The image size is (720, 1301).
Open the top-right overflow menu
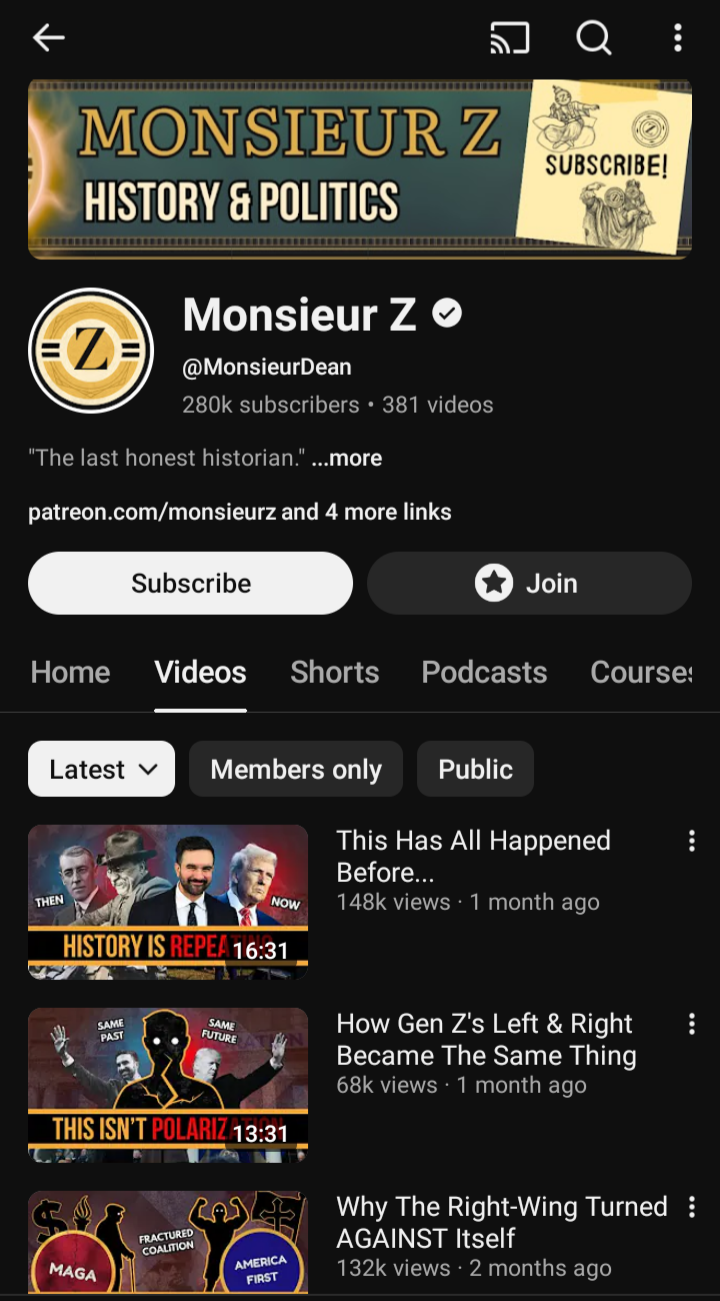[x=677, y=38]
